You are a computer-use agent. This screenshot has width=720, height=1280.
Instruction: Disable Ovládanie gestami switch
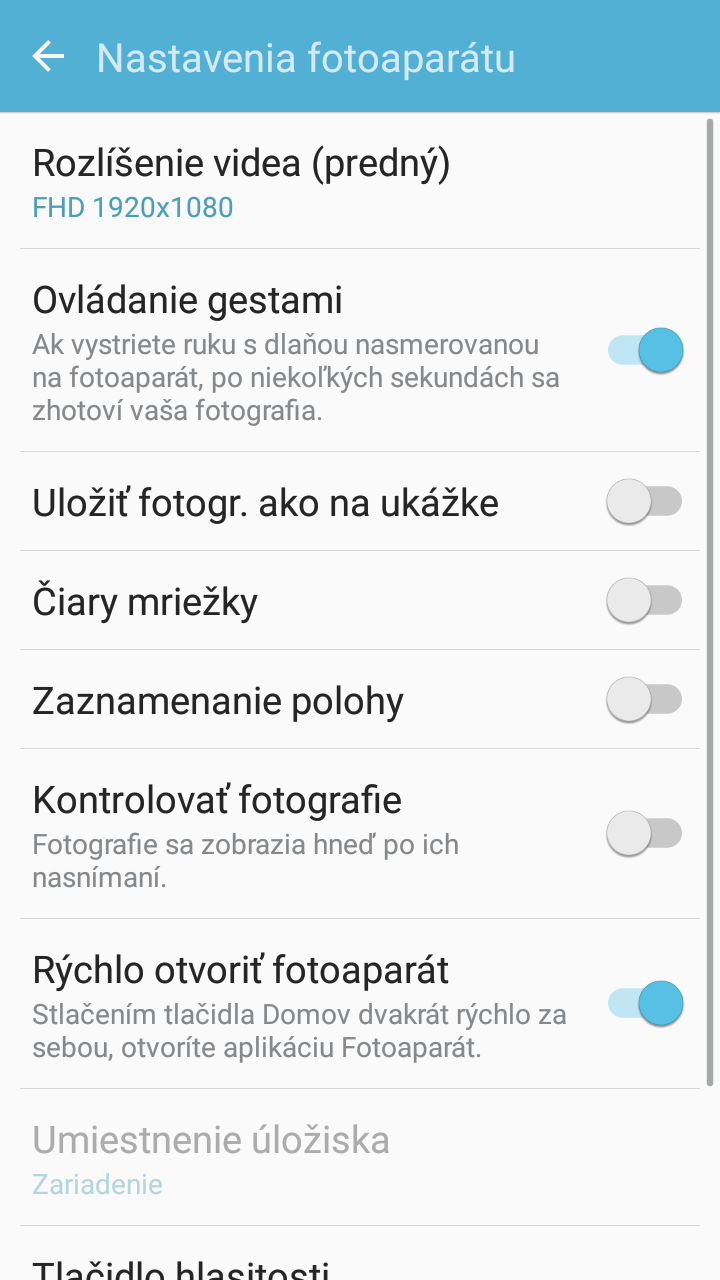(646, 350)
